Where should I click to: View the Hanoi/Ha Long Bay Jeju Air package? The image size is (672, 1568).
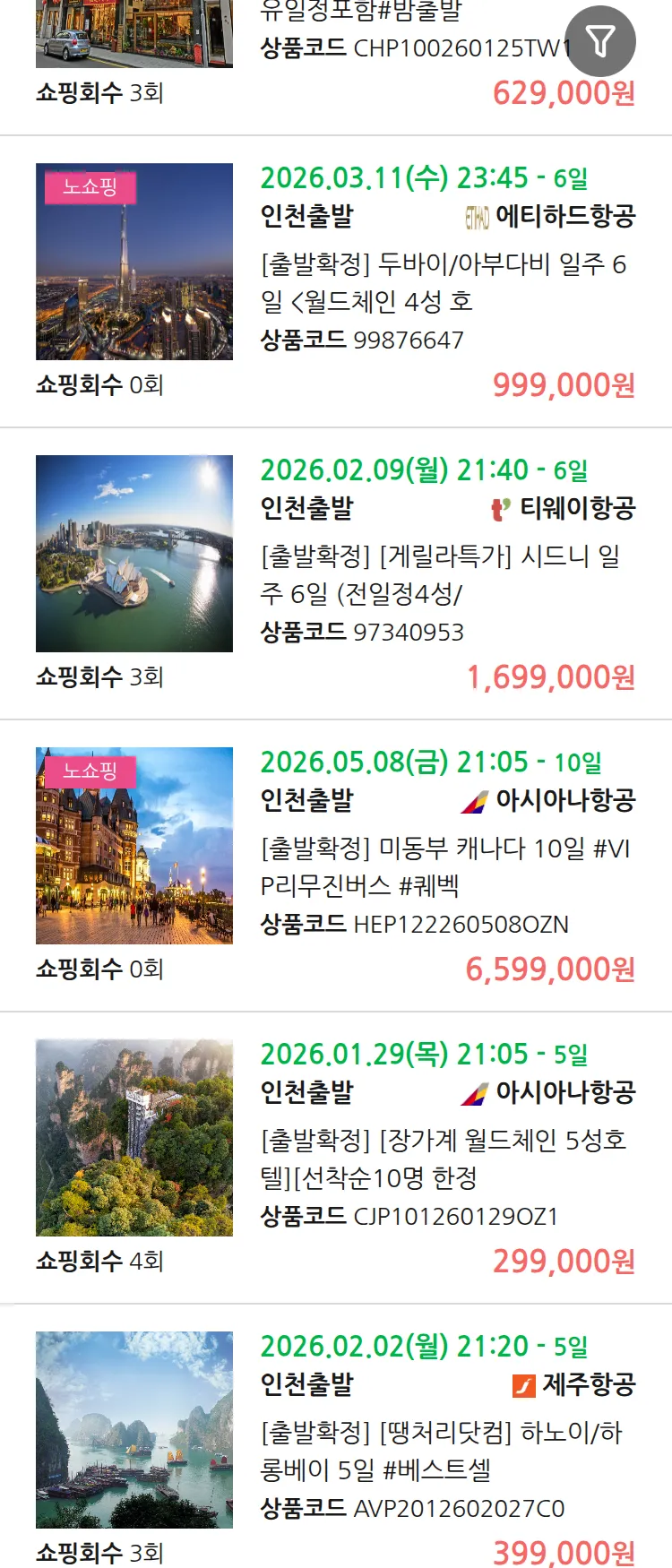[x=443, y=1451]
